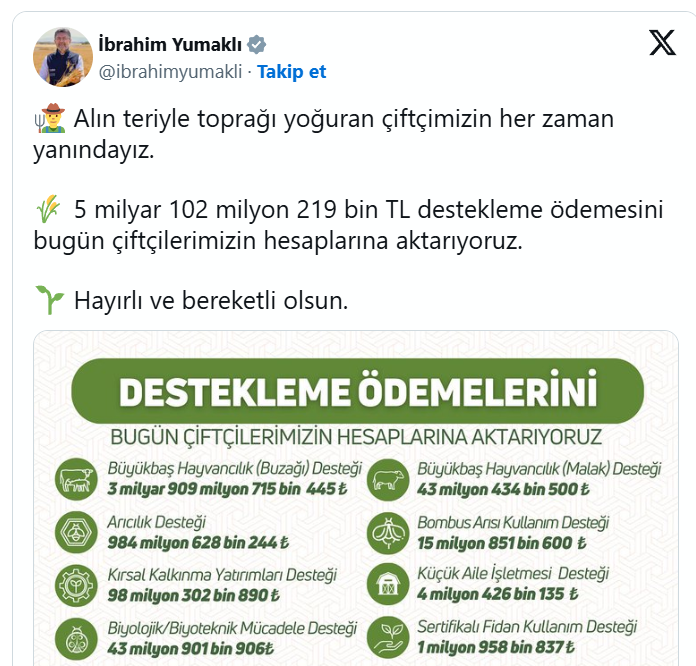The height and width of the screenshot is (666, 696).
Task: Open the @ibrahimyumakli handle link
Action: (x=173, y=72)
